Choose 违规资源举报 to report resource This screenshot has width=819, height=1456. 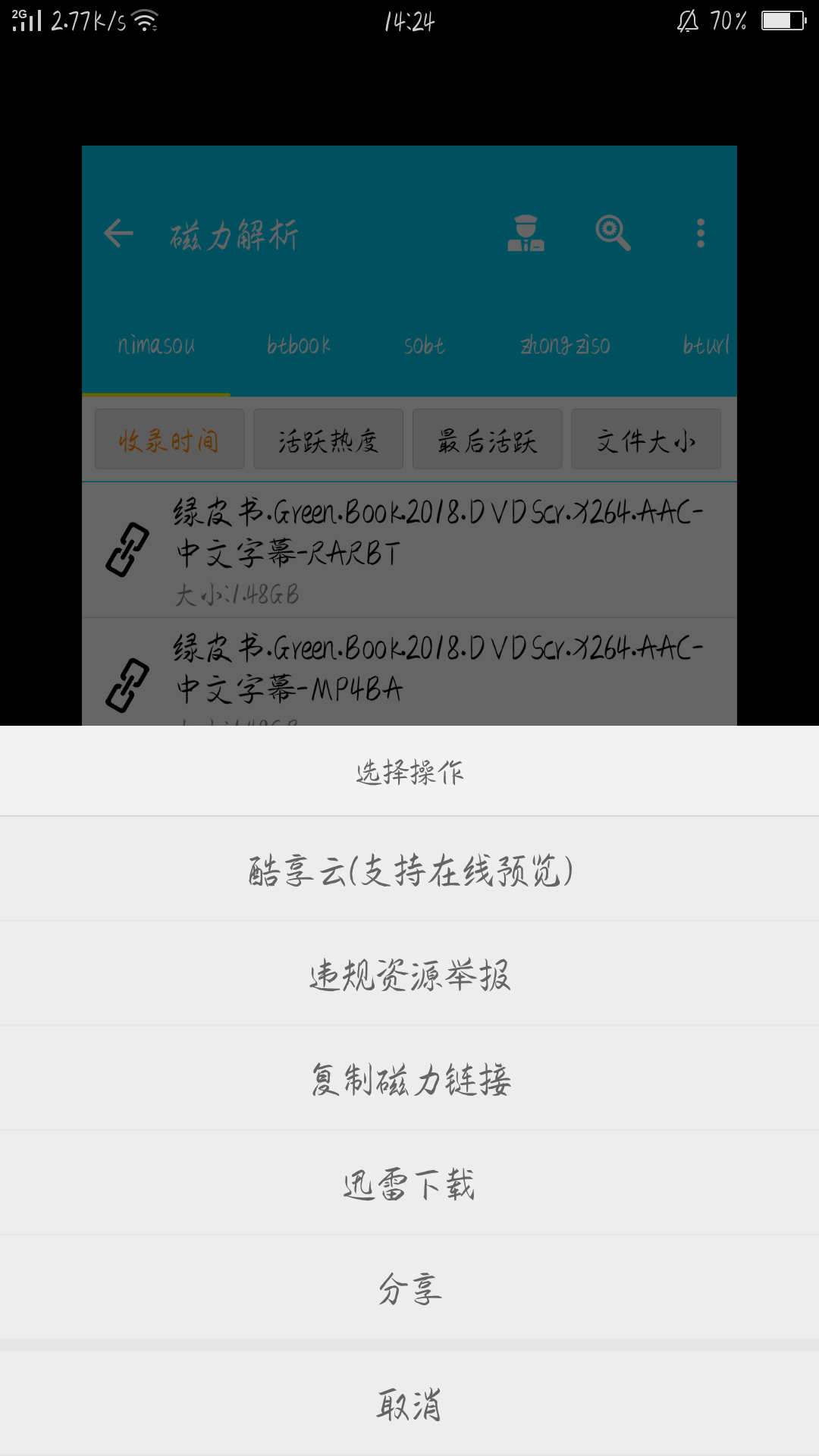pyautogui.click(x=409, y=974)
